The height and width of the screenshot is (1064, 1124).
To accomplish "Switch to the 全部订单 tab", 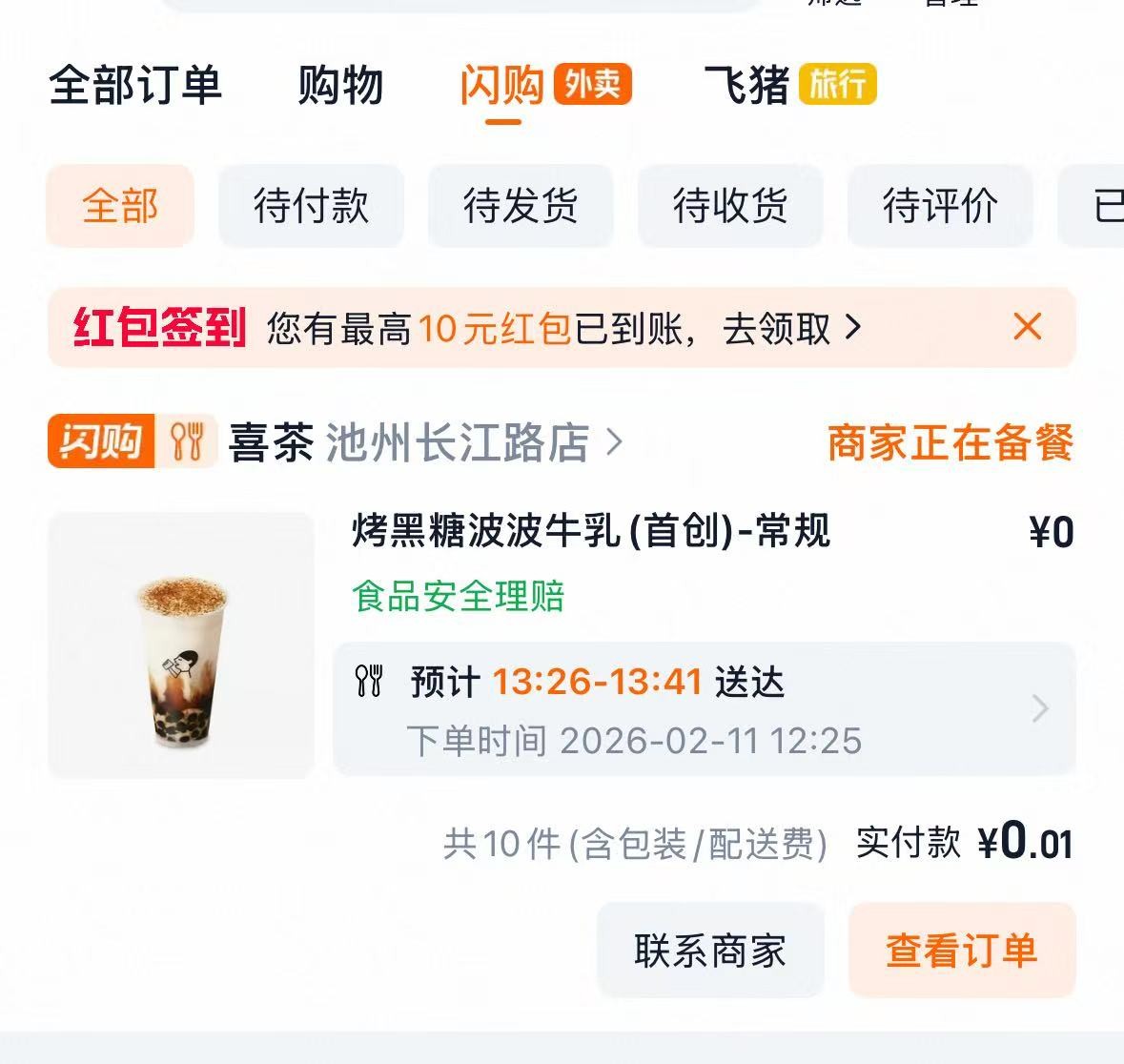I will click(x=135, y=86).
